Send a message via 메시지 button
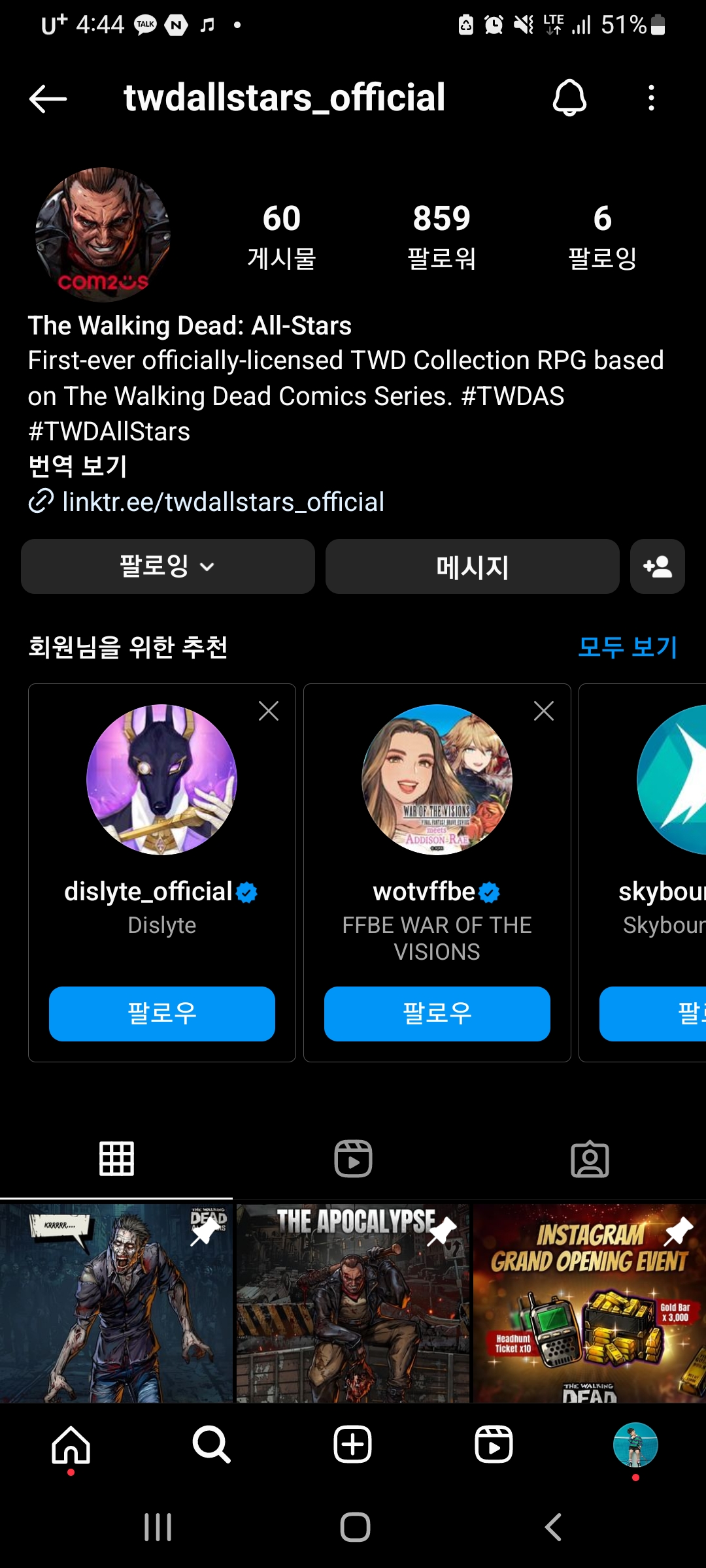The height and width of the screenshot is (1568, 706). [472, 566]
